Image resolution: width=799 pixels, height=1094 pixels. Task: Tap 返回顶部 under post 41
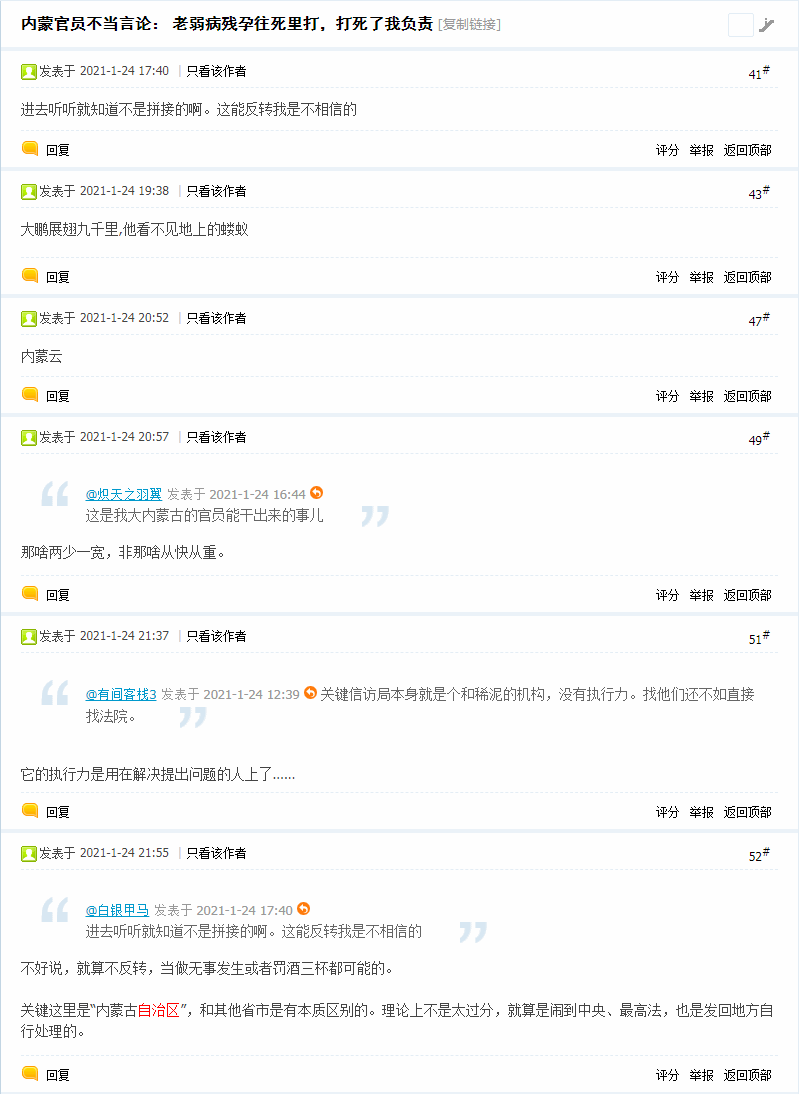click(x=747, y=150)
